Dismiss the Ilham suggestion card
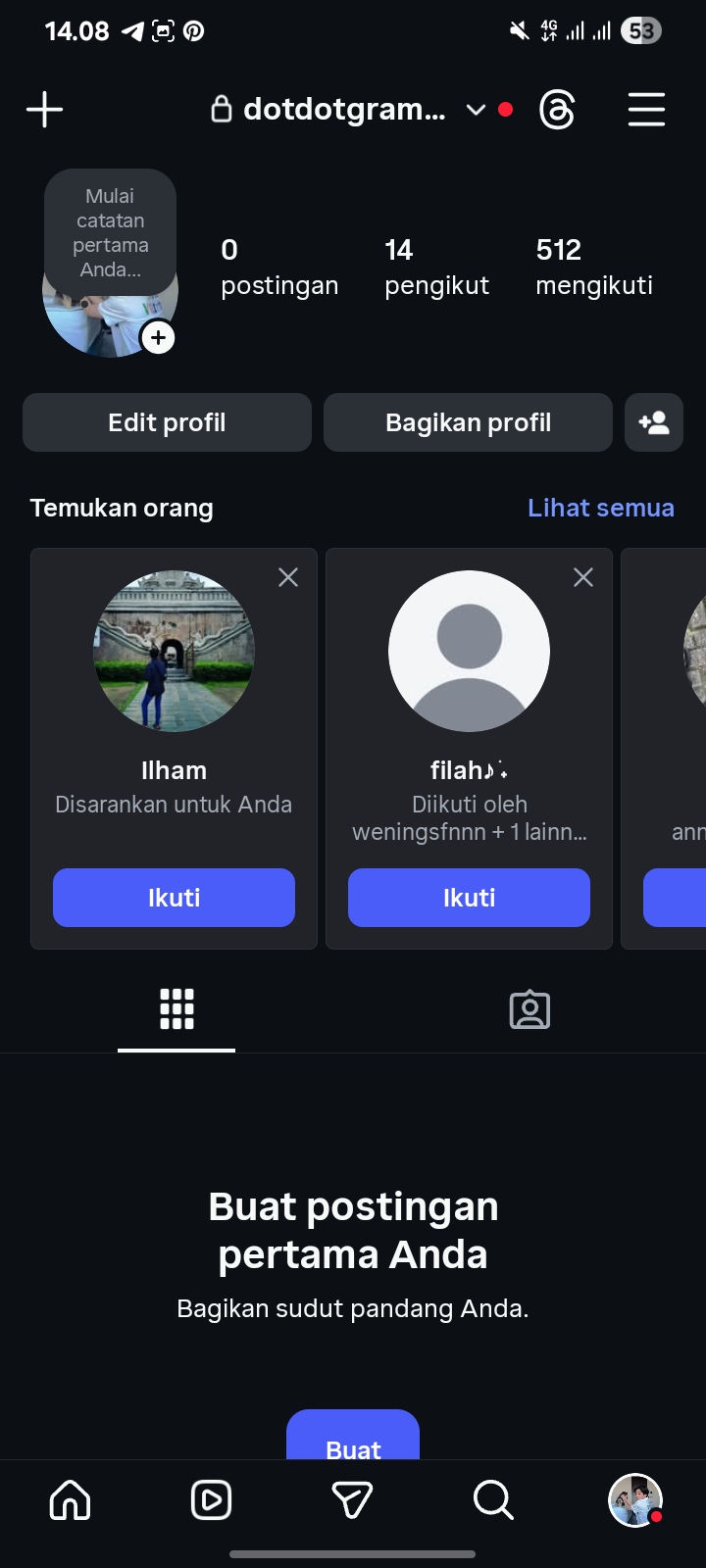The height and width of the screenshot is (1568, 706). 288,577
